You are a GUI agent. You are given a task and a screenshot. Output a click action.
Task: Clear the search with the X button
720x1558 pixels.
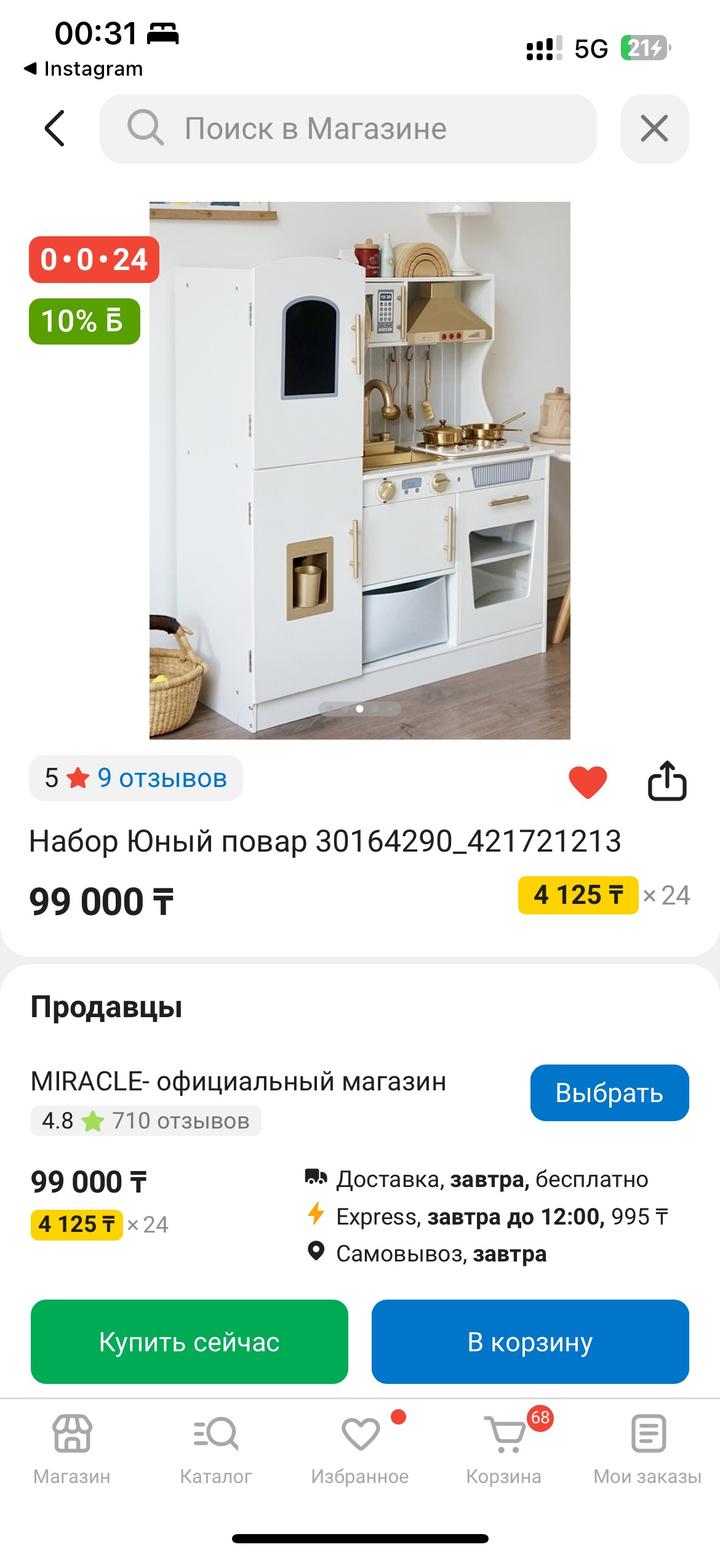pyautogui.click(x=655, y=128)
